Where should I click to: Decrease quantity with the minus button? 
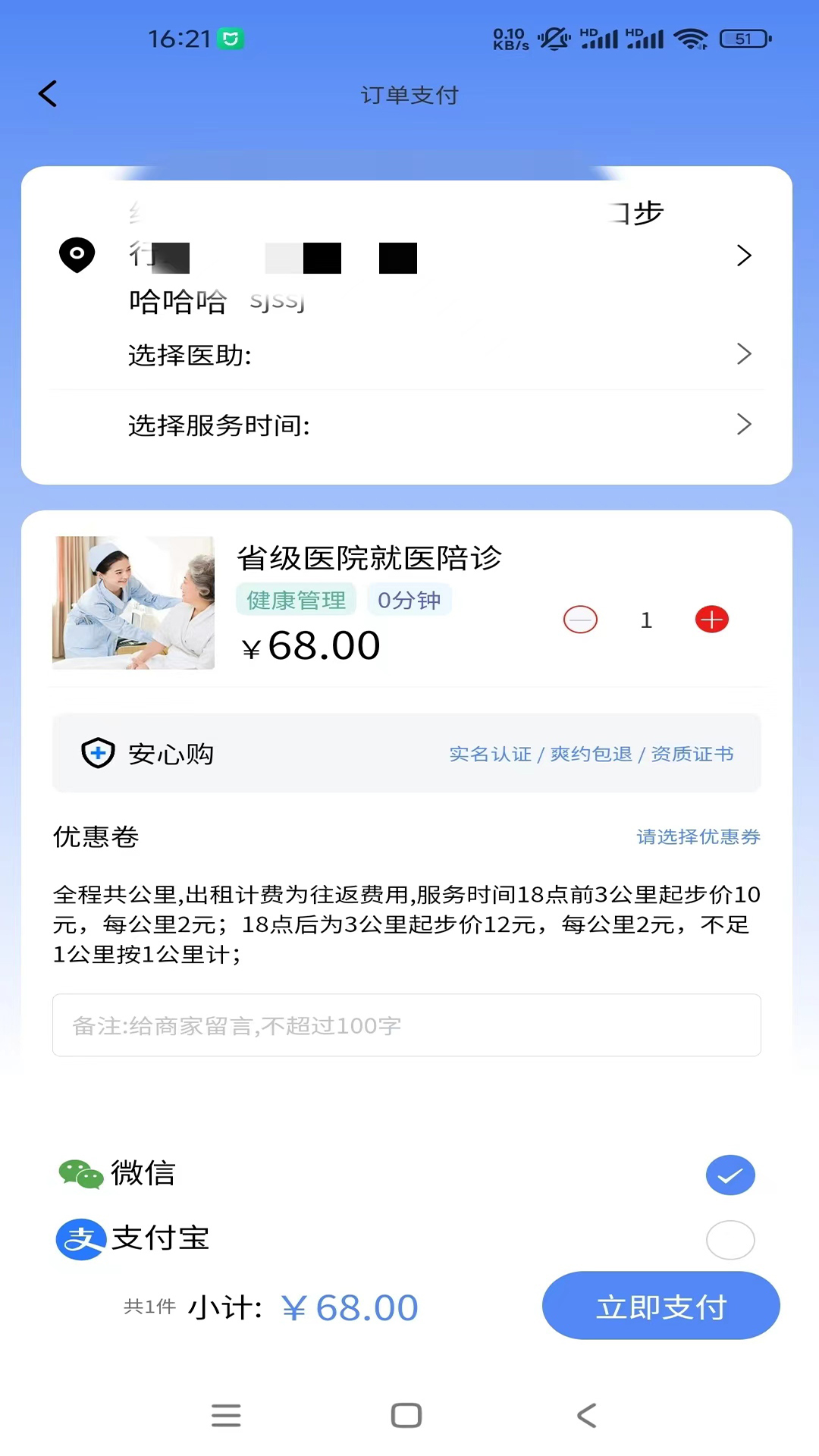tap(580, 620)
